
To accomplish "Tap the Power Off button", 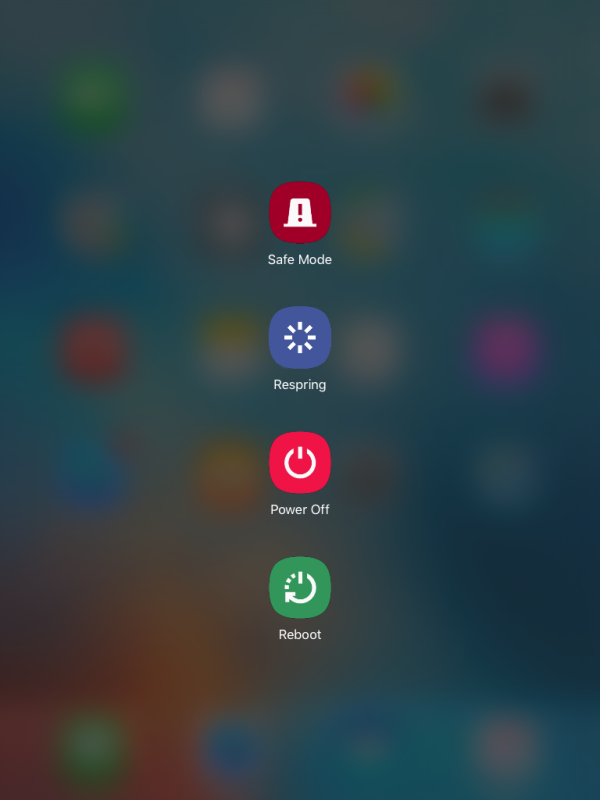I will coord(300,462).
